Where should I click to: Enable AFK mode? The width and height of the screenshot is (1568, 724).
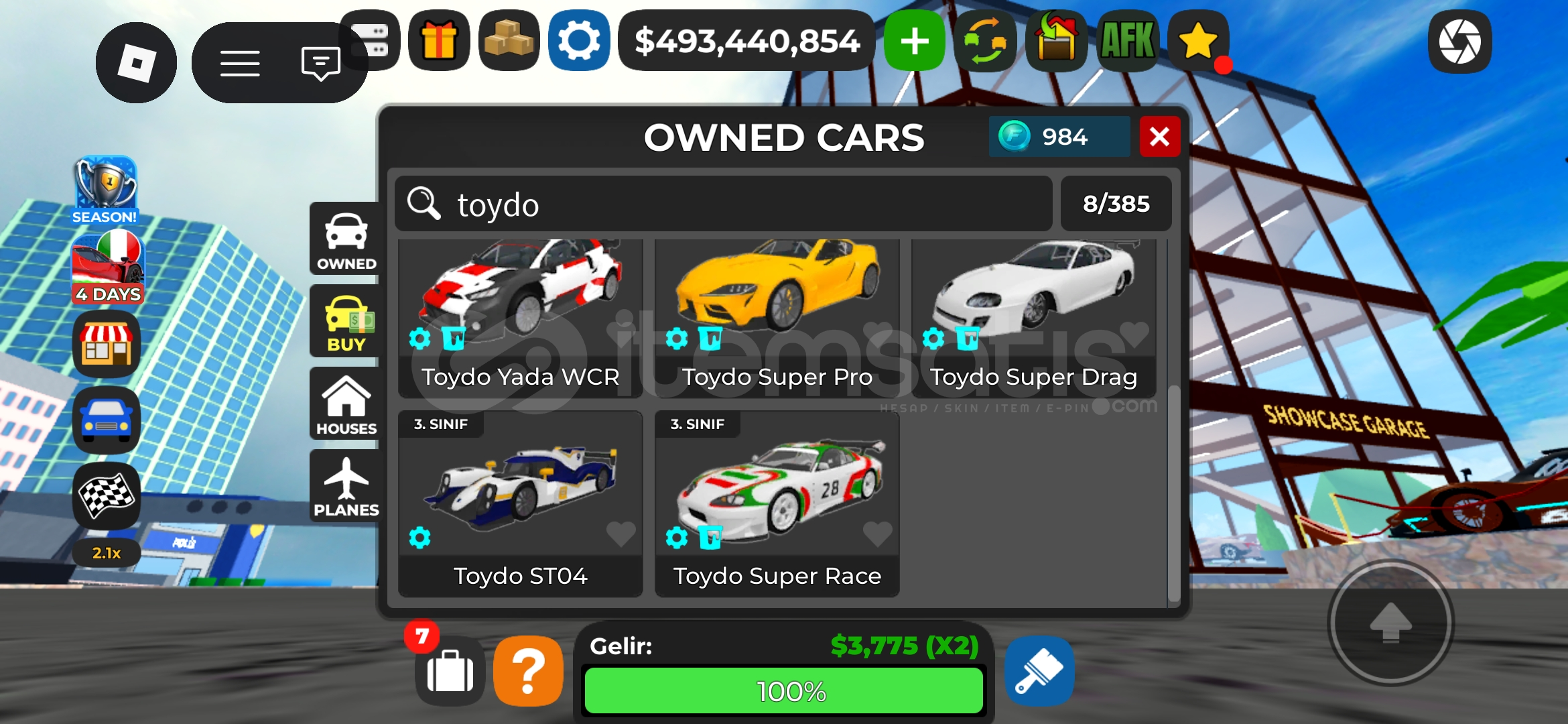[1127, 41]
